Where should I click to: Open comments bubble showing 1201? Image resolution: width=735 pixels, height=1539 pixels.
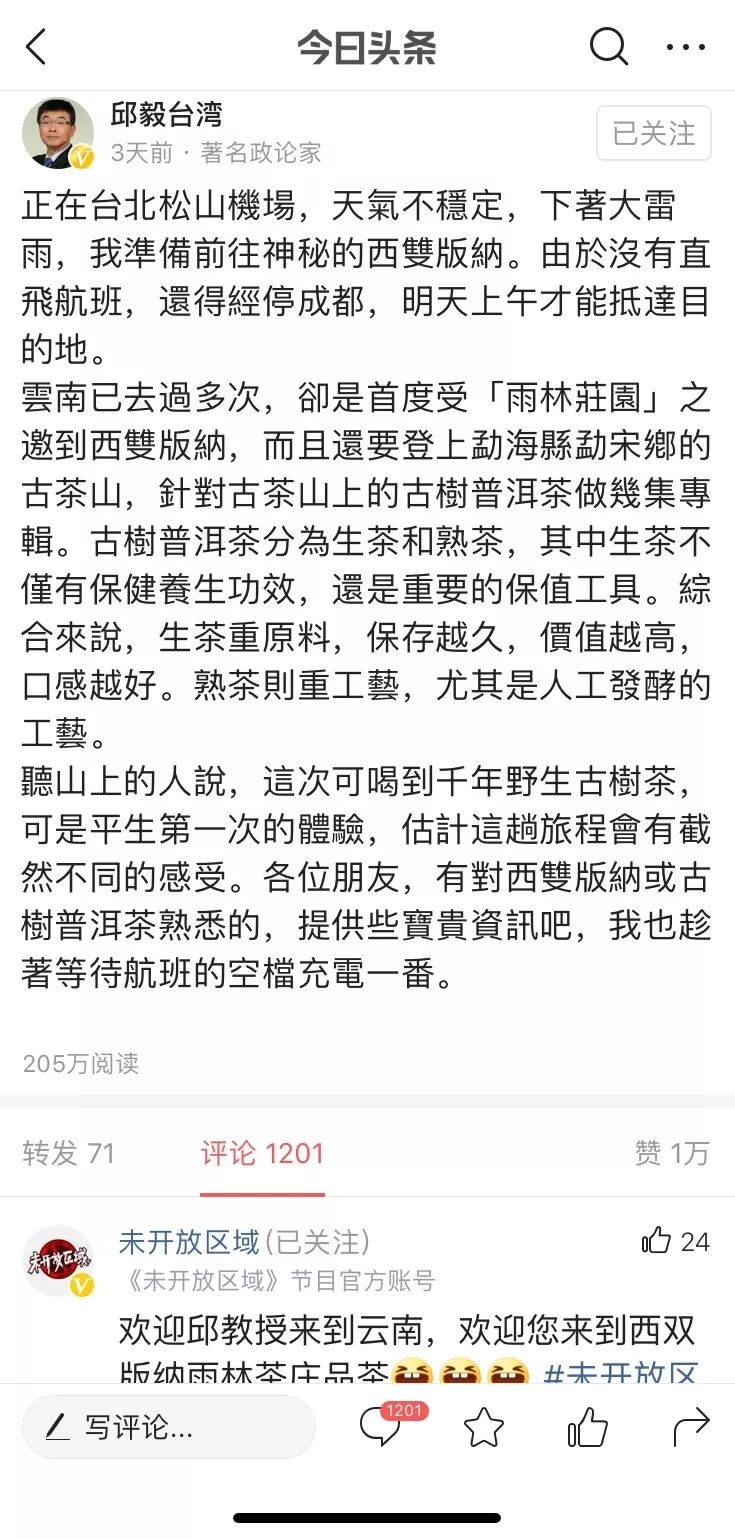click(x=381, y=1426)
